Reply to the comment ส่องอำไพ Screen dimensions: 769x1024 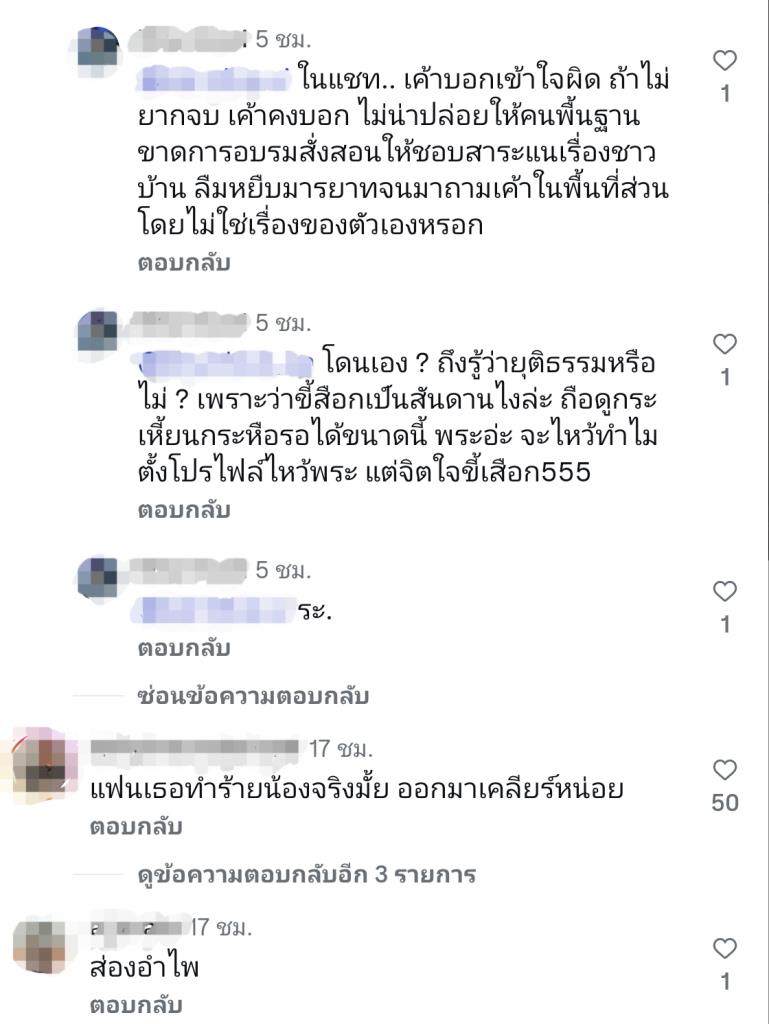pos(136,1004)
